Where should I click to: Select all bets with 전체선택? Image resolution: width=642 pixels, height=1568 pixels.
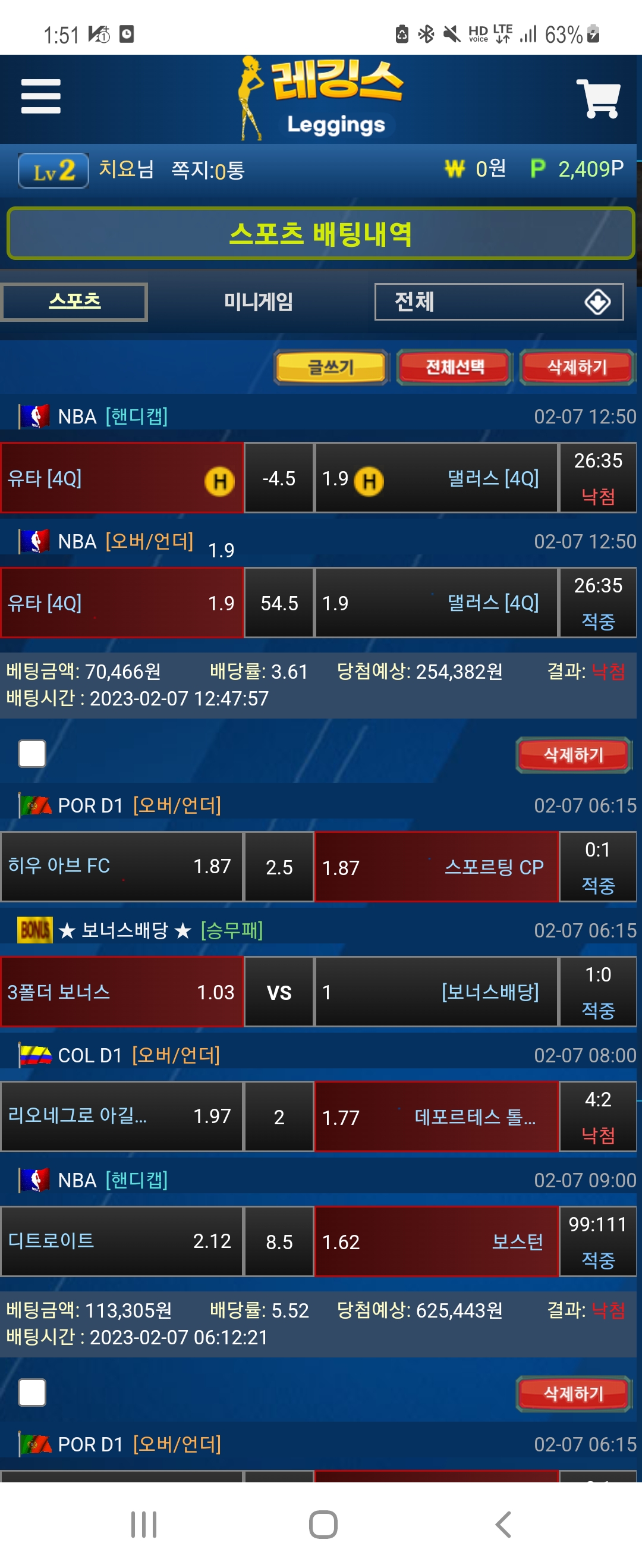click(x=454, y=367)
